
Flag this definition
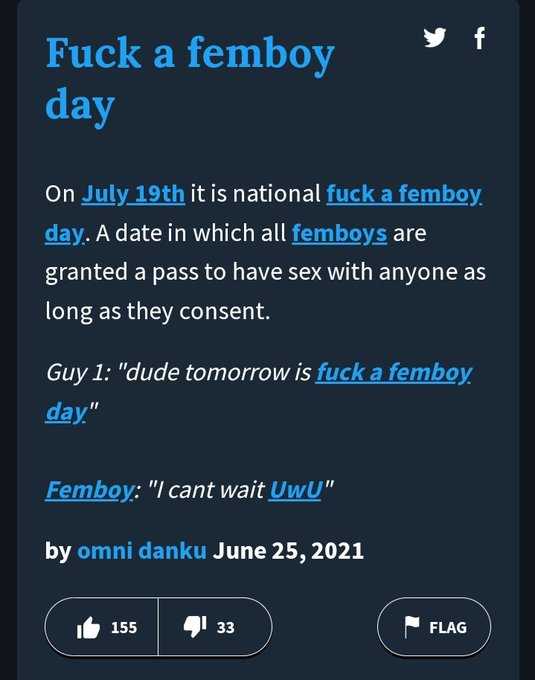pos(434,627)
